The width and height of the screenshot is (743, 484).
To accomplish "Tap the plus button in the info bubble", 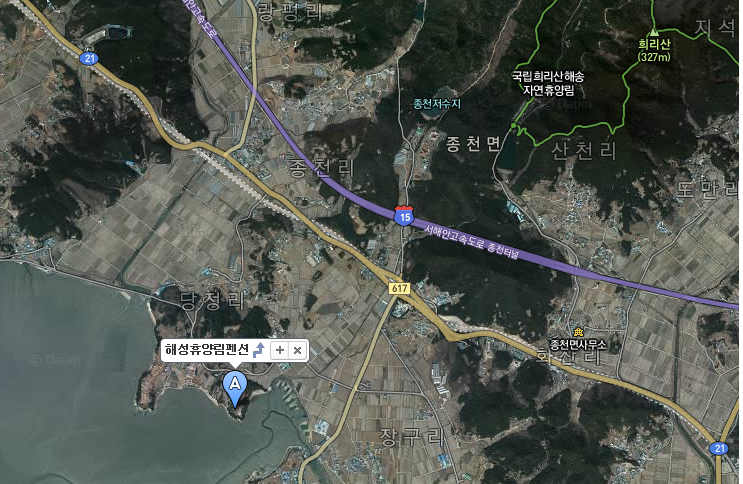I will coord(280,350).
